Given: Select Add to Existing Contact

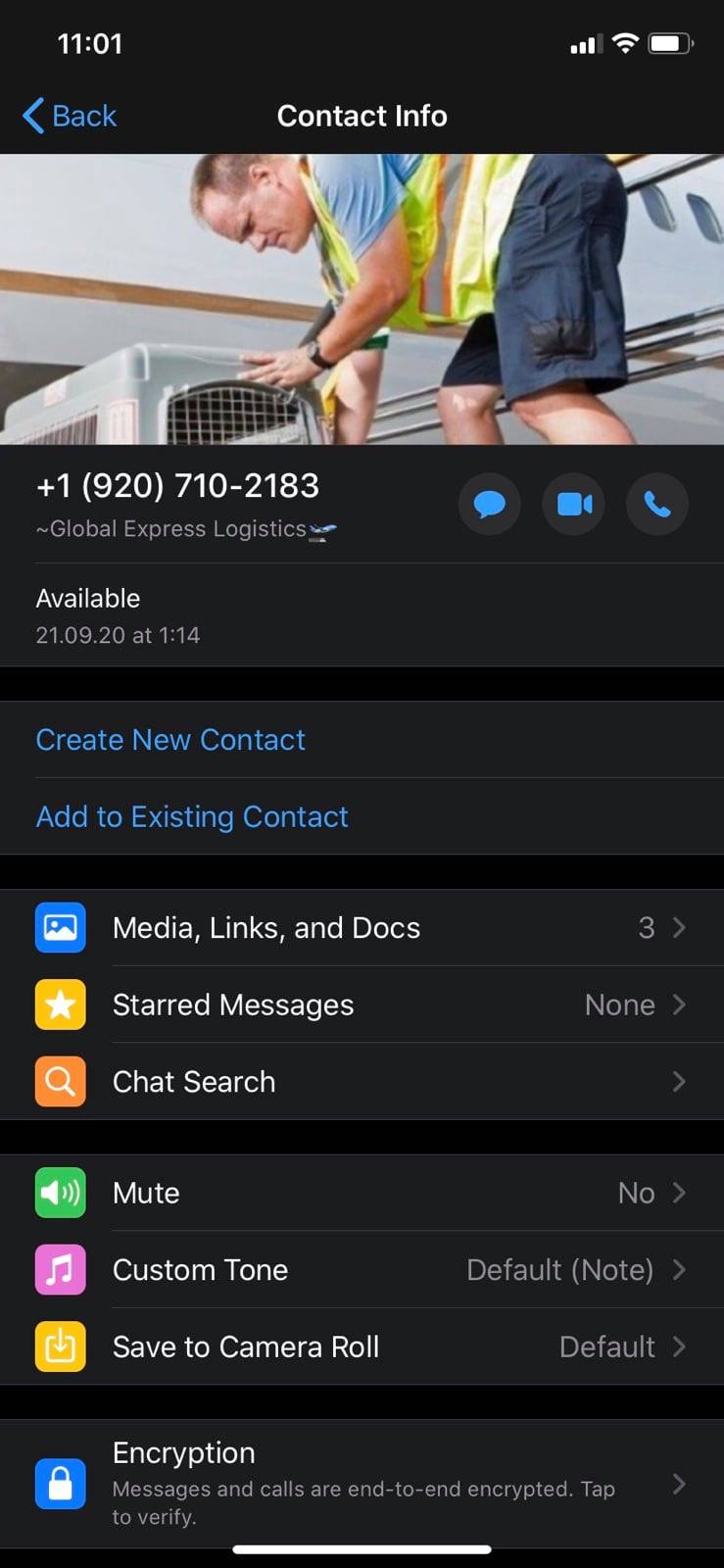Looking at the screenshot, I should [x=192, y=816].
